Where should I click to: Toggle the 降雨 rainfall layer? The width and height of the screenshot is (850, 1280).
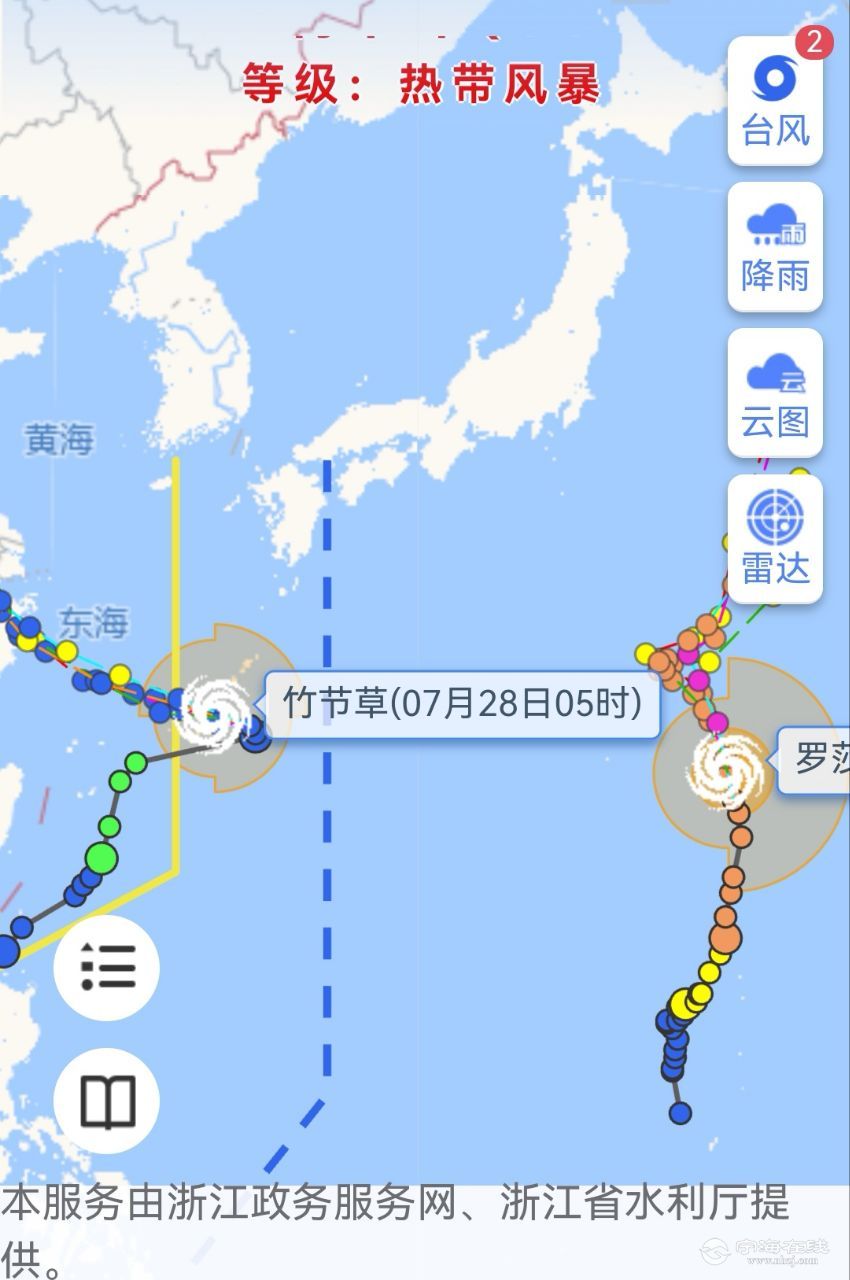tap(775, 247)
